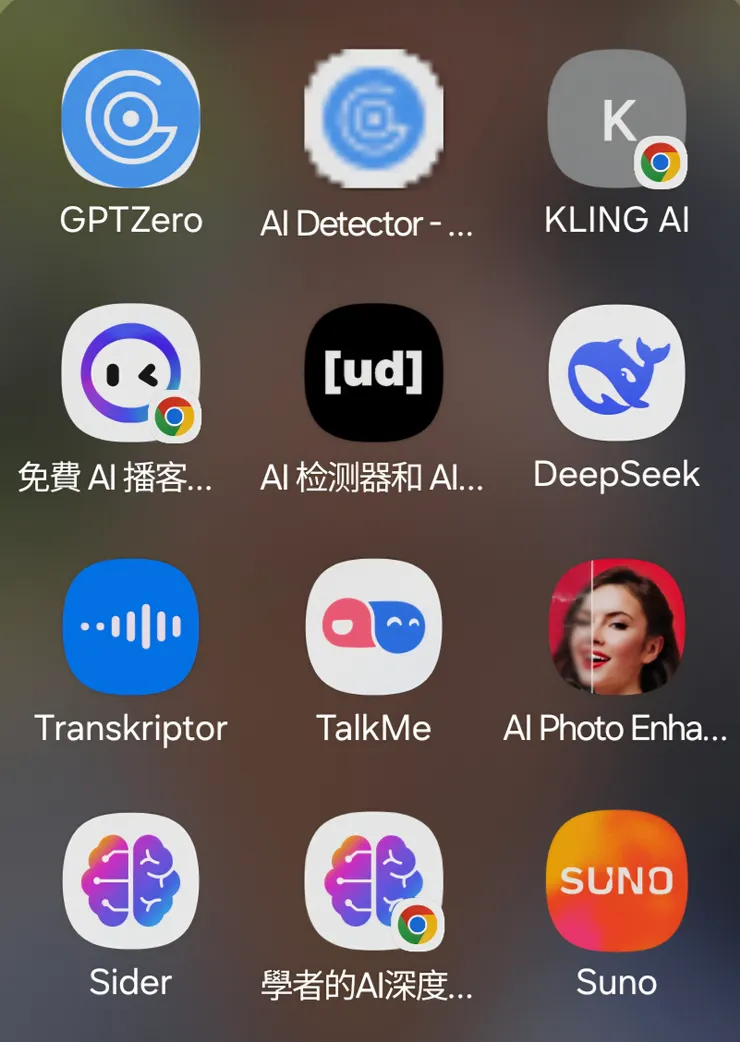Open the GPTZero app
The width and height of the screenshot is (740, 1042).
pyautogui.click(x=131, y=120)
